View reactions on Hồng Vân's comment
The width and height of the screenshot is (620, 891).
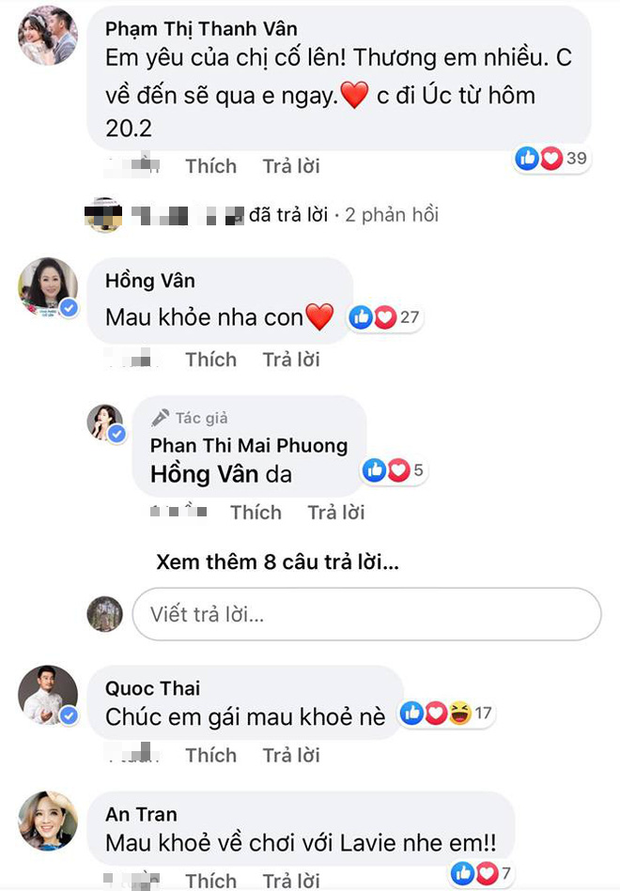tap(385, 318)
